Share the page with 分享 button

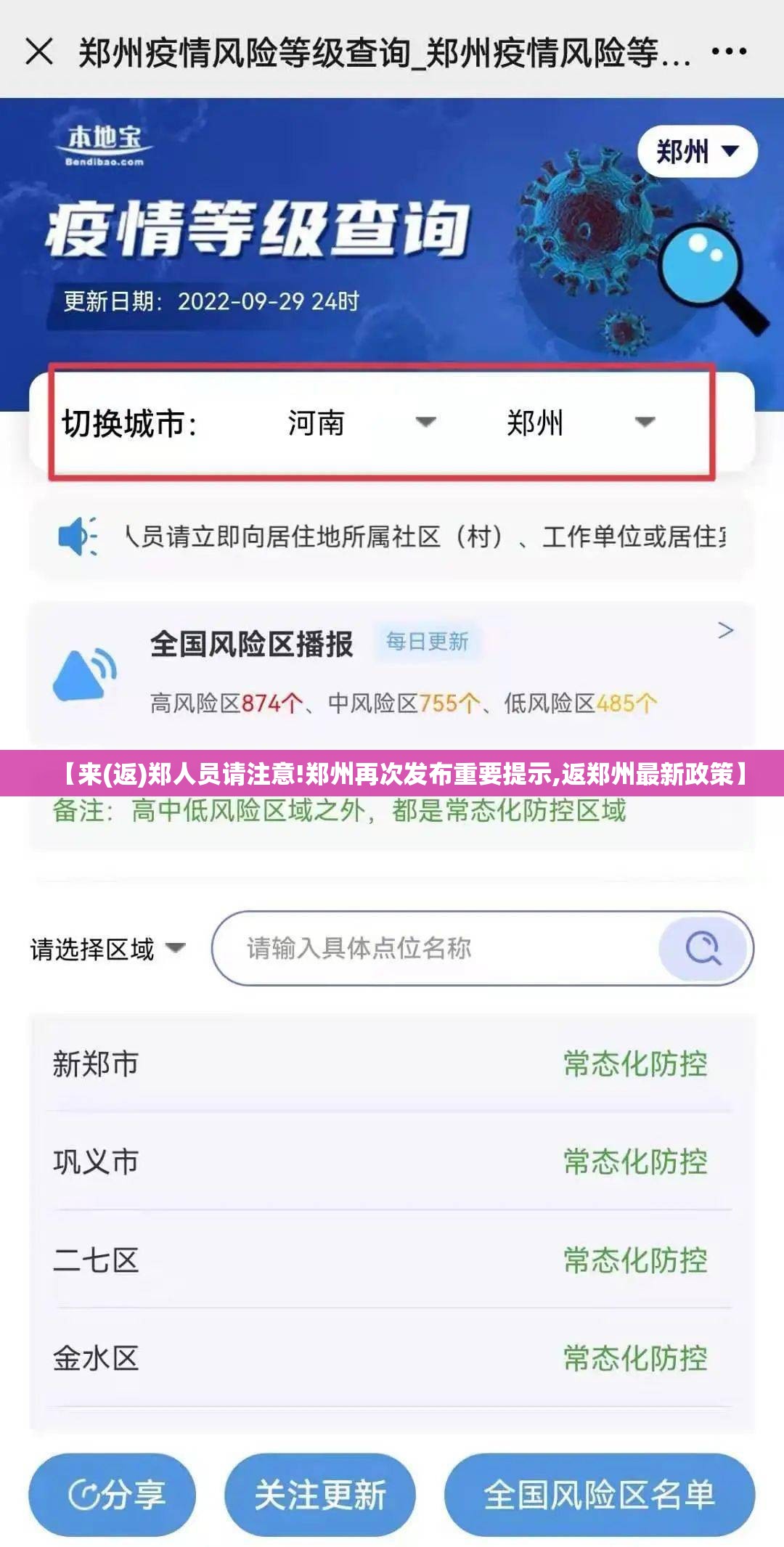point(113,1495)
